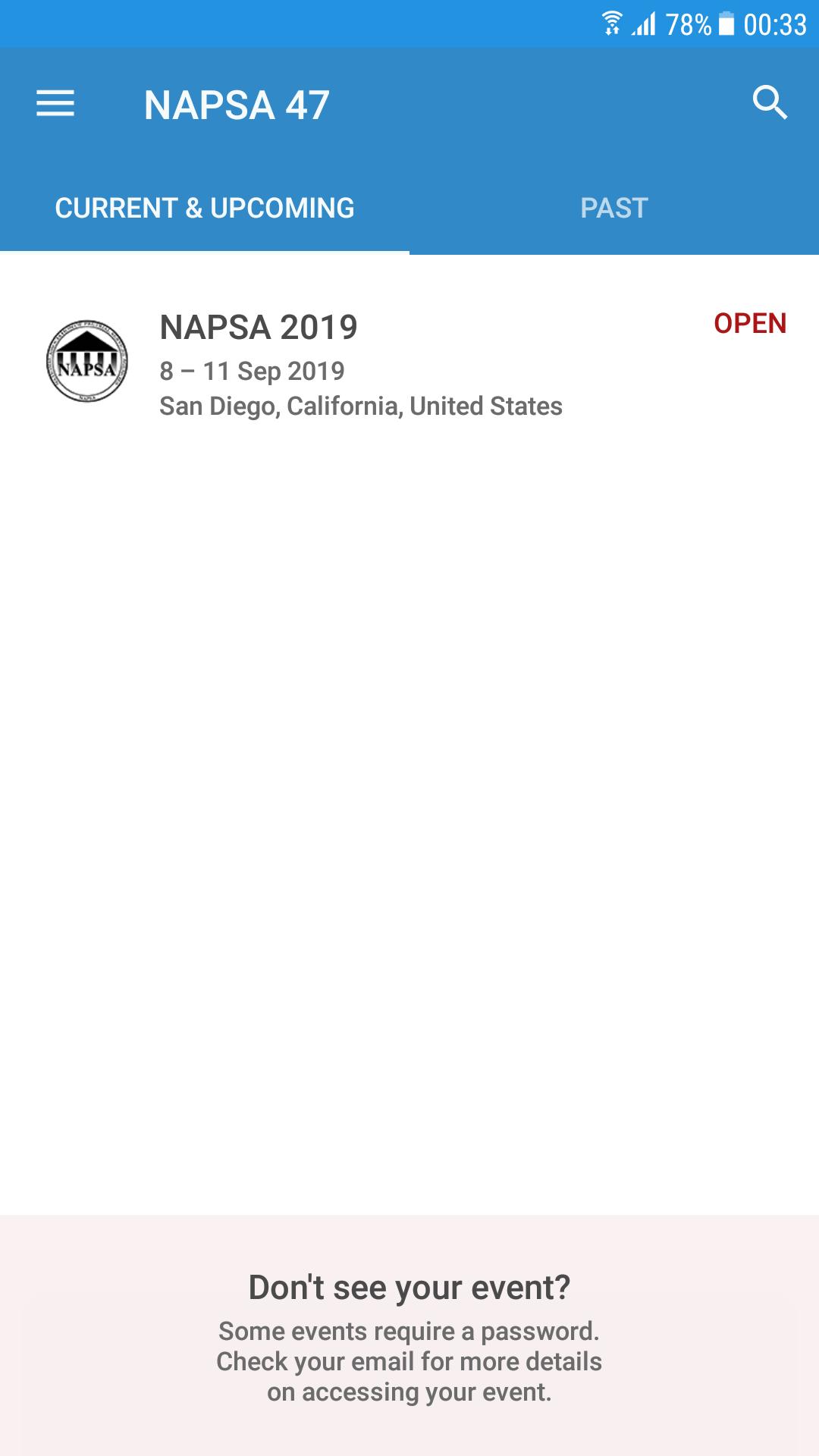Tap the battery indicator icon
The width and height of the screenshot is (819, 1456).
point(726,23)
